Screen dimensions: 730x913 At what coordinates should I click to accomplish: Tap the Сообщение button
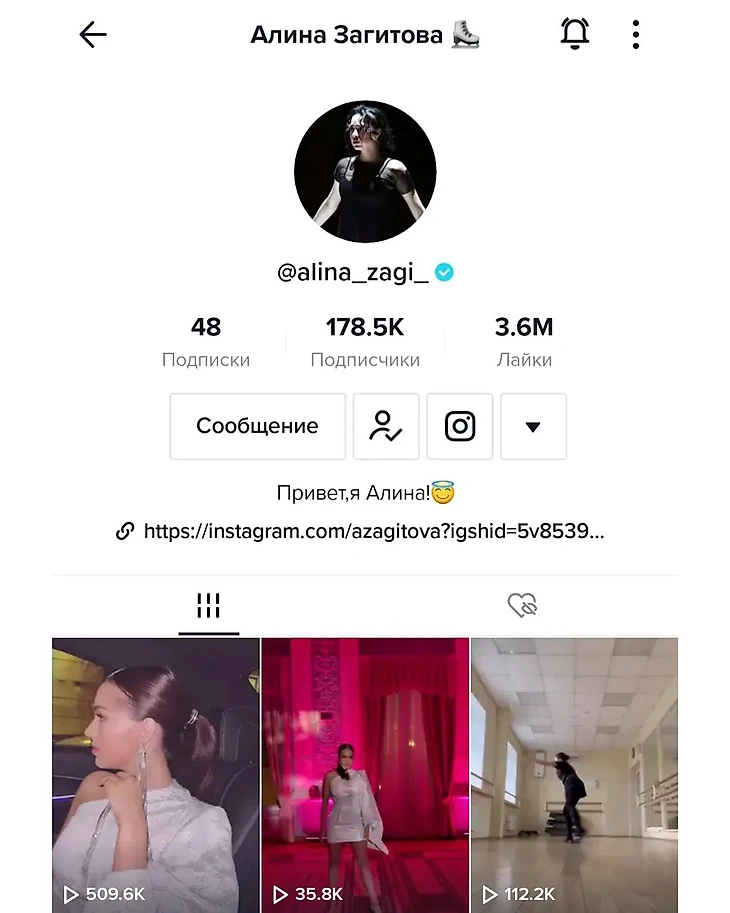coord(257,426)
